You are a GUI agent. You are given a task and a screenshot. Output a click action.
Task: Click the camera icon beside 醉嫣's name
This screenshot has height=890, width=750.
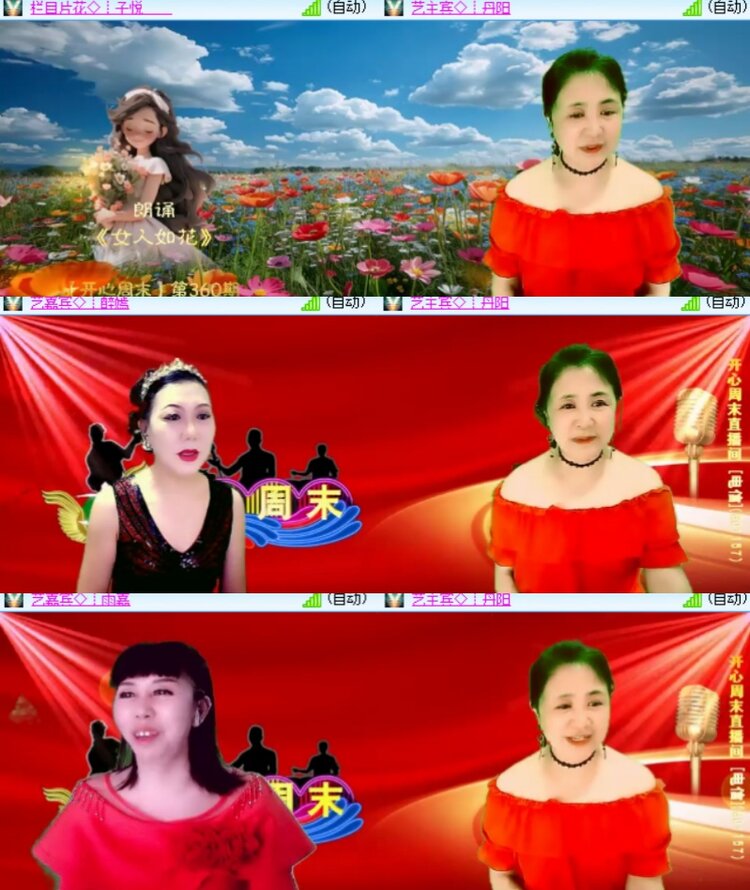(x=12, y=302)
